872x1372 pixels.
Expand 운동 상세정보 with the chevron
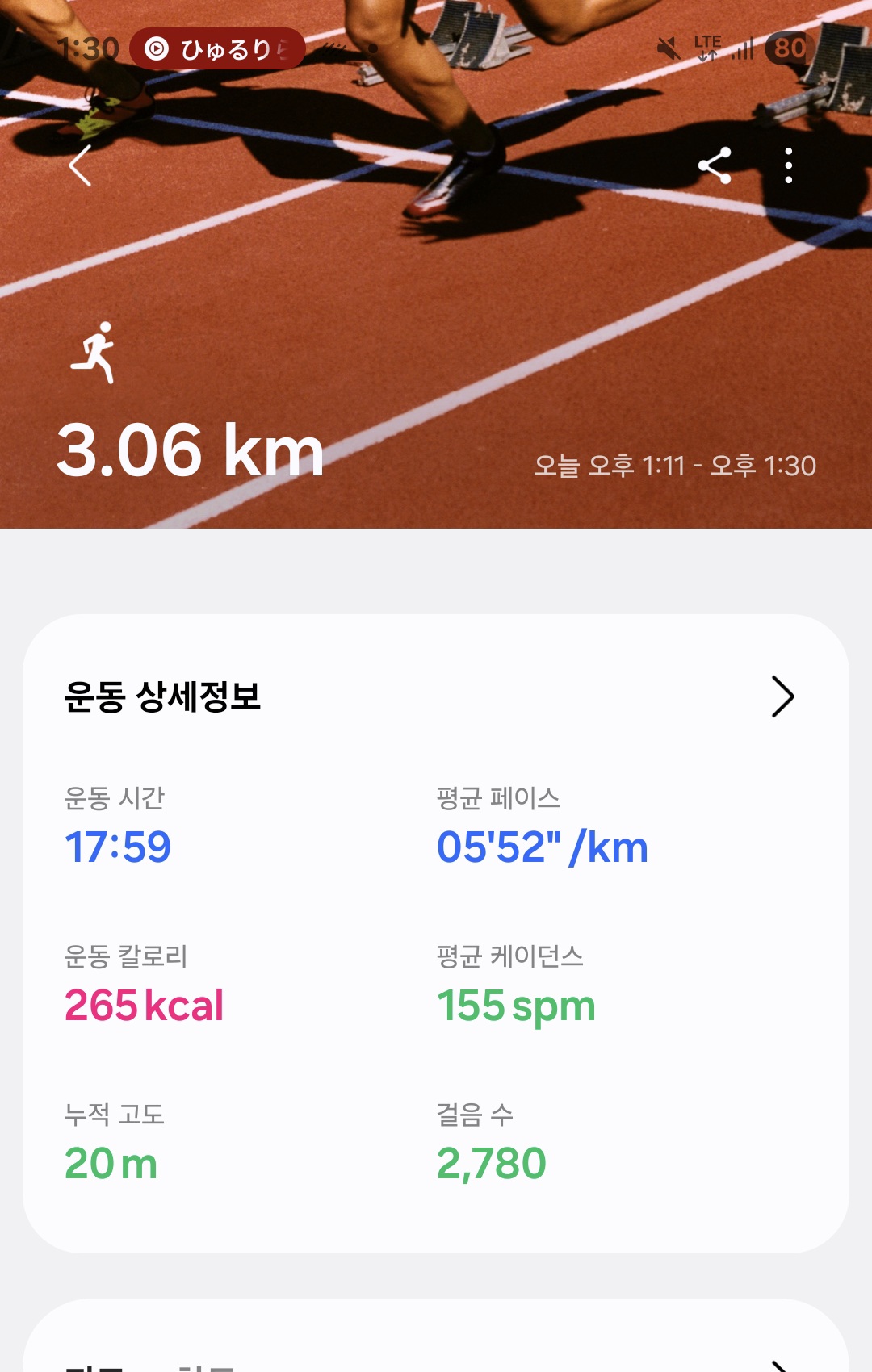click(x=782, y=696)
